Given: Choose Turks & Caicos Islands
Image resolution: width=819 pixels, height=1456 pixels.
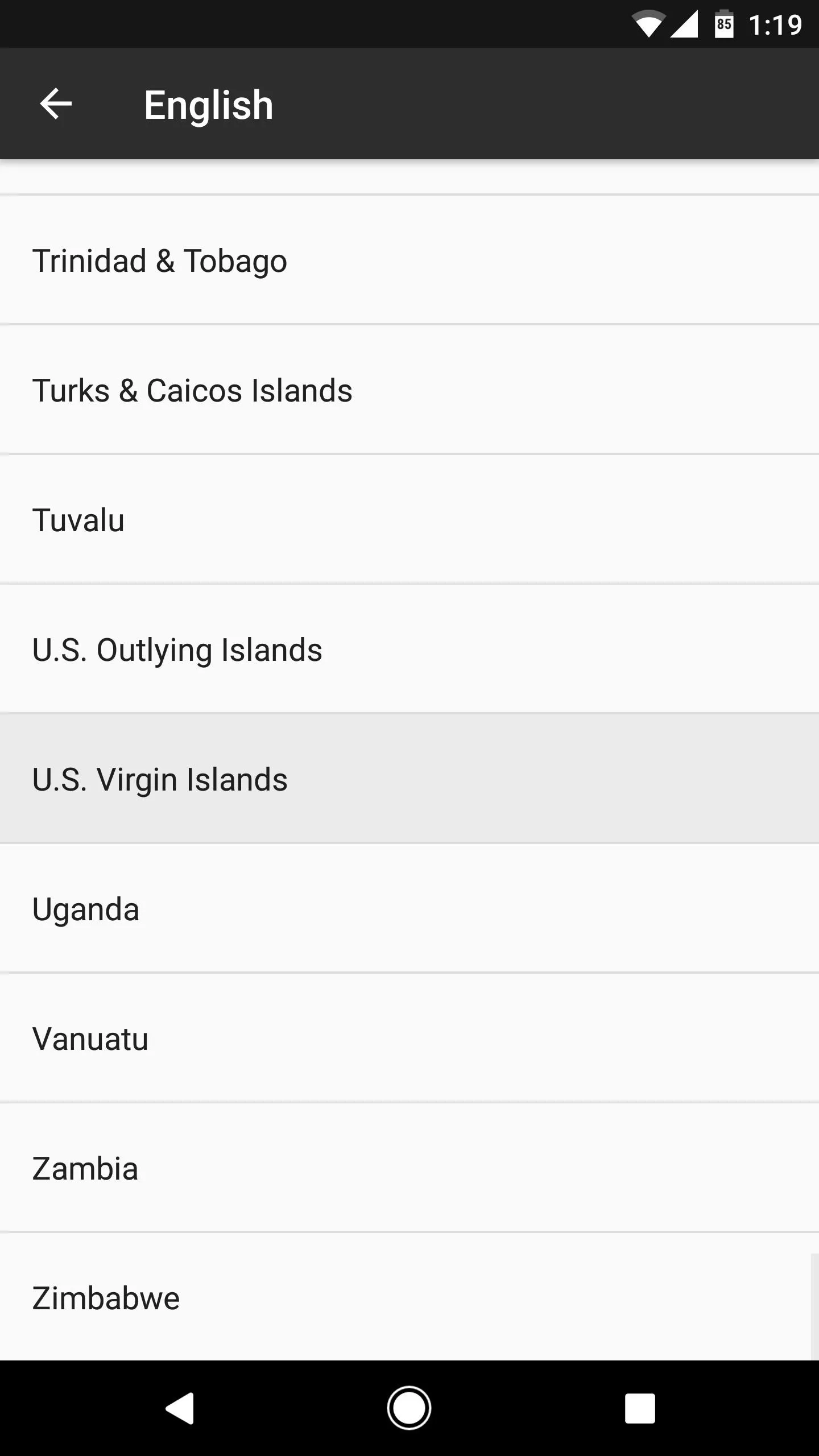Looking at the screenshot, I should click(409, 390).
